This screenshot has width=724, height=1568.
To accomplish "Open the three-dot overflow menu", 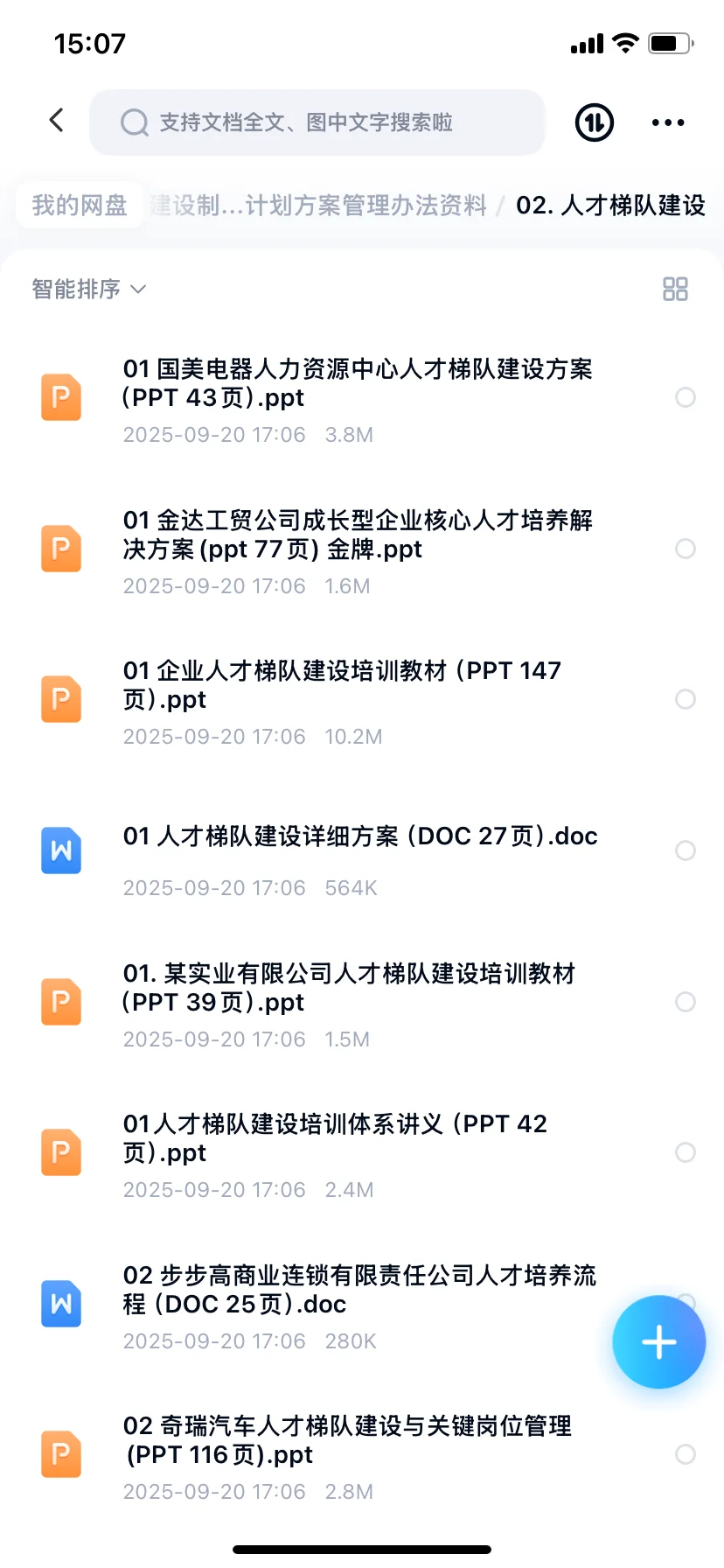I will tap(667, 122).
